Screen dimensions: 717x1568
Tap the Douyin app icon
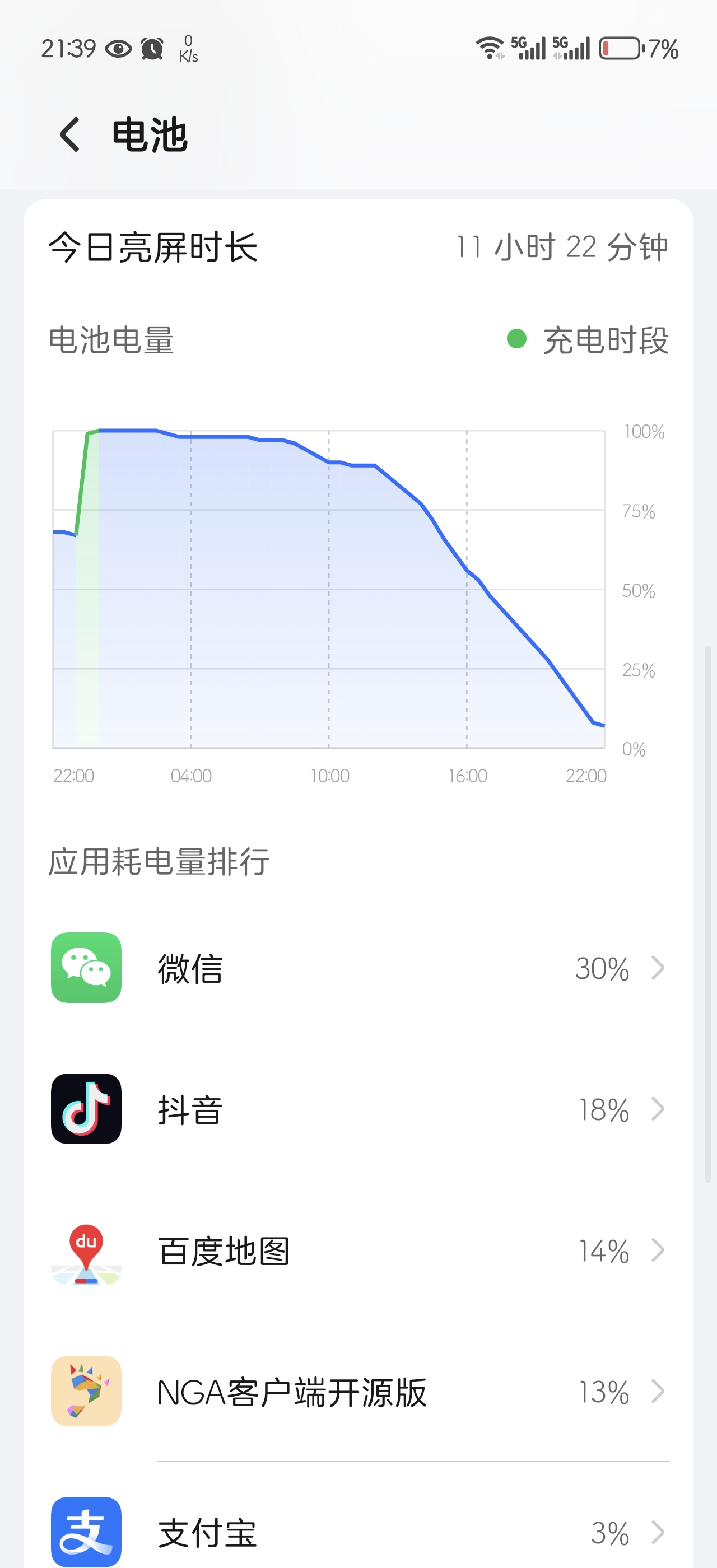point(86,1109)
